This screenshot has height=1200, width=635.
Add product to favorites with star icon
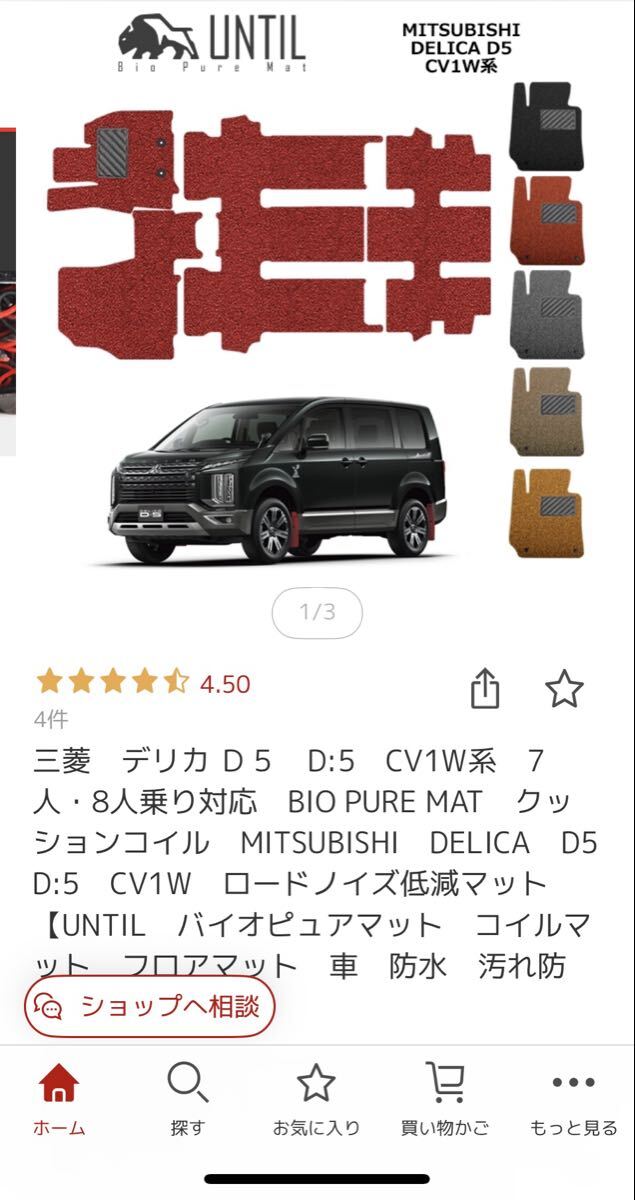(x=563, y=688)
